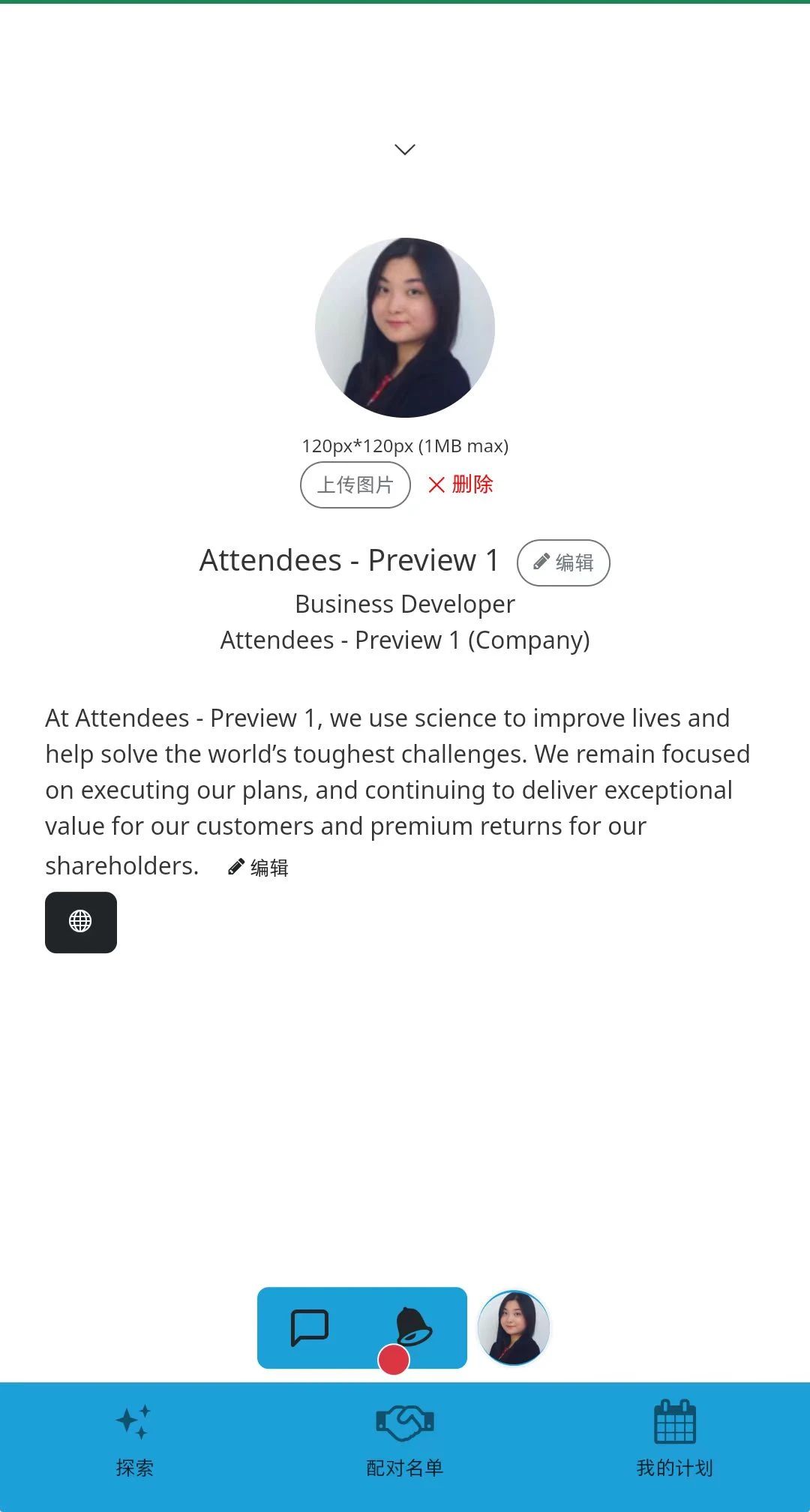Viewport: 810px width, 1512px height.
Task: Open the notifications bell
Action: point(412,1326)
